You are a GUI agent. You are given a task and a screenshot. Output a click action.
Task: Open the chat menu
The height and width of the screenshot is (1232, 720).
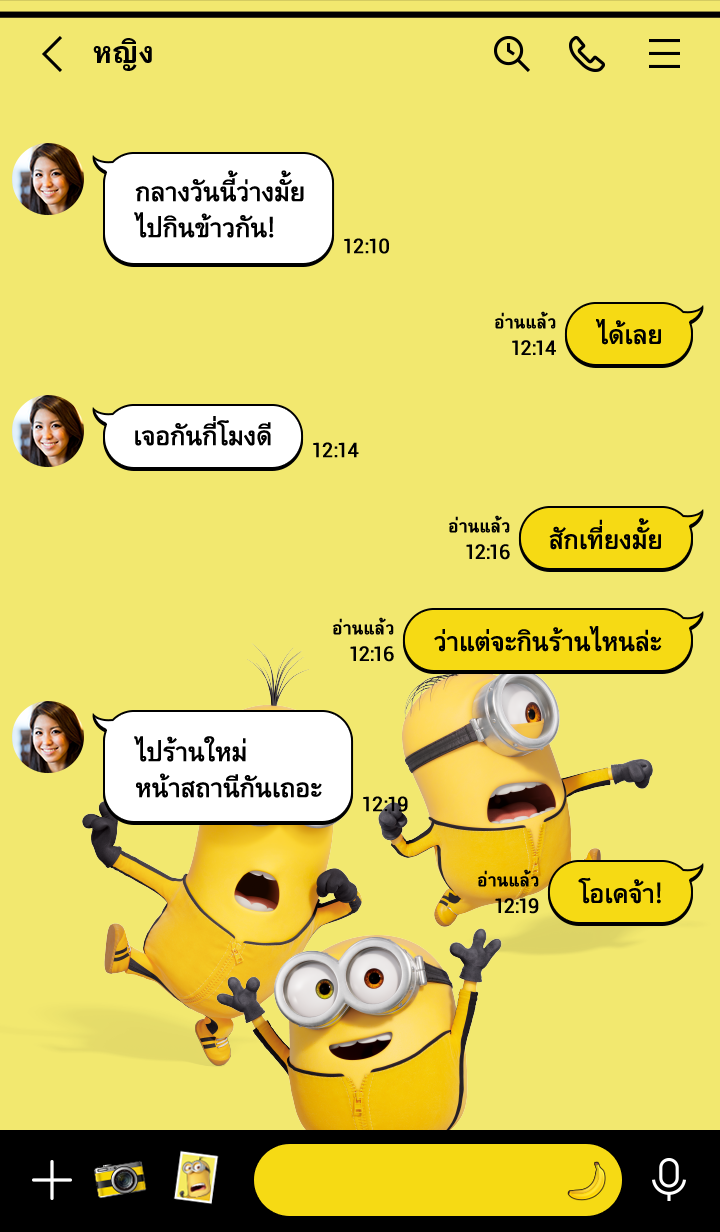(x=664, y=54)
